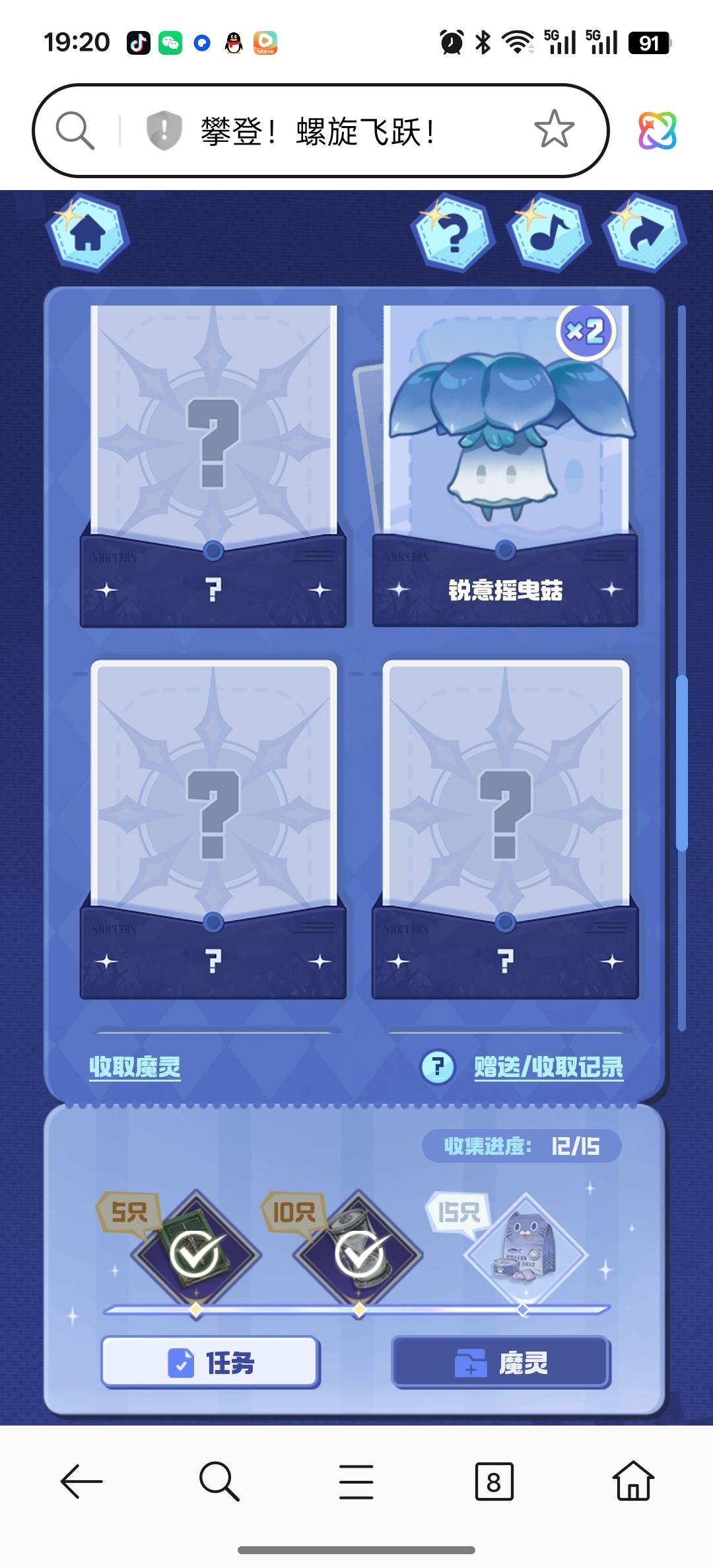Open the browser menu

click(x=356, y=1482)
